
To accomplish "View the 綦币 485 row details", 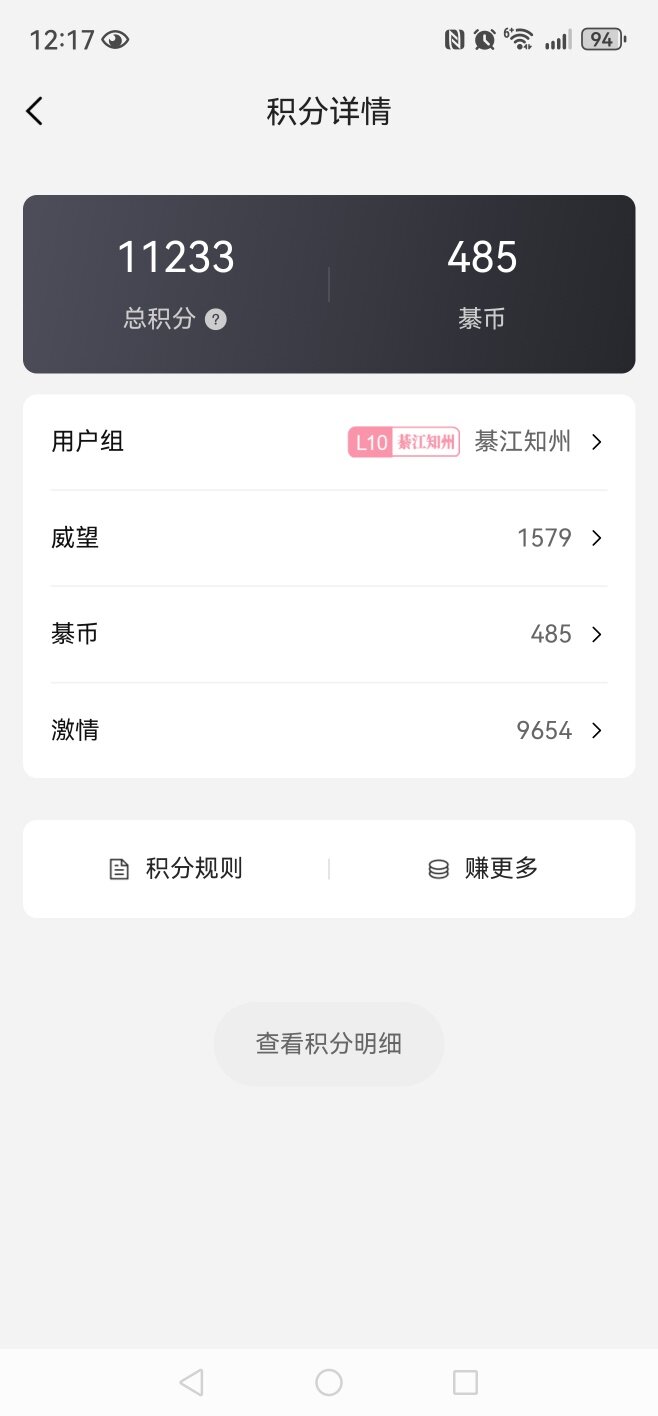I will point(329,634).
